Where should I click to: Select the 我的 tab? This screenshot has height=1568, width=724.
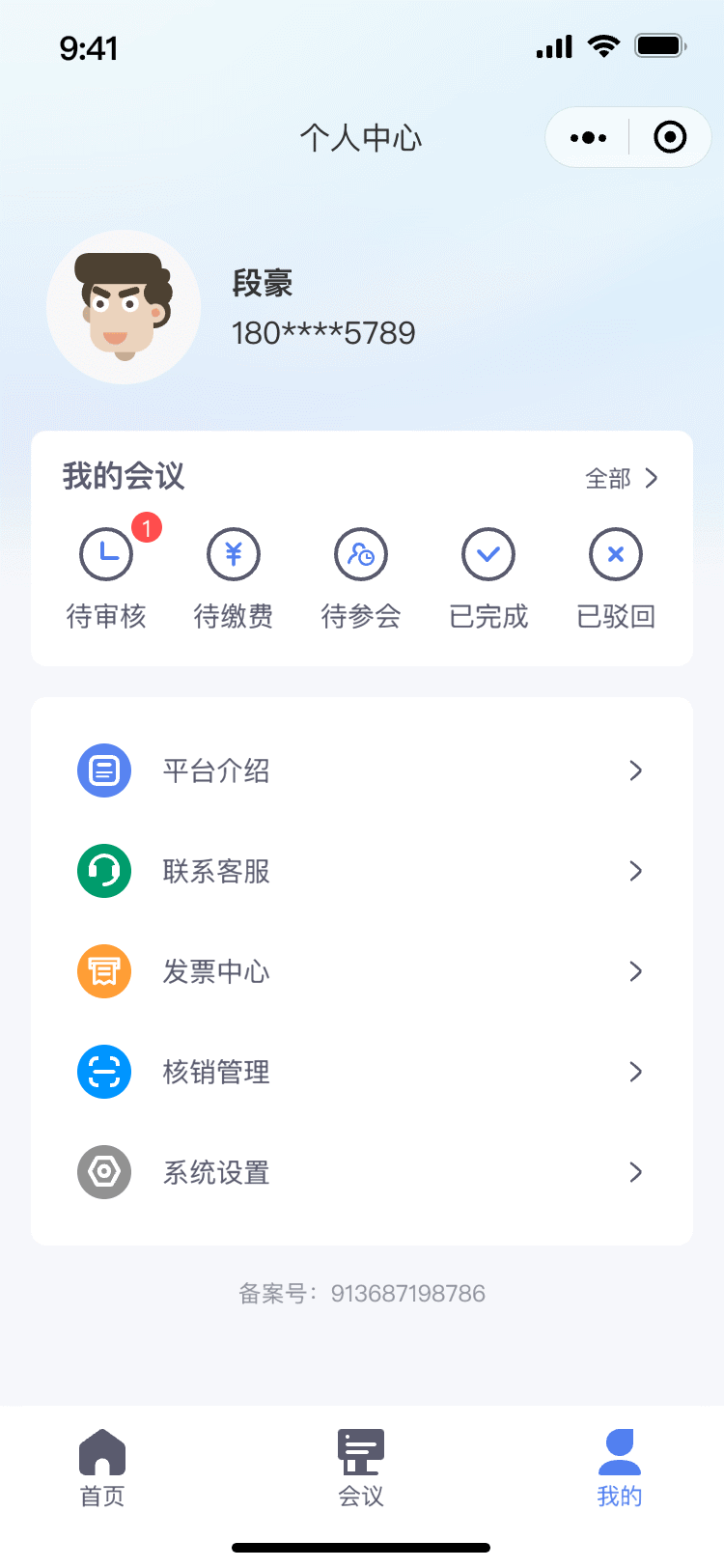(x=620, y=1468)
